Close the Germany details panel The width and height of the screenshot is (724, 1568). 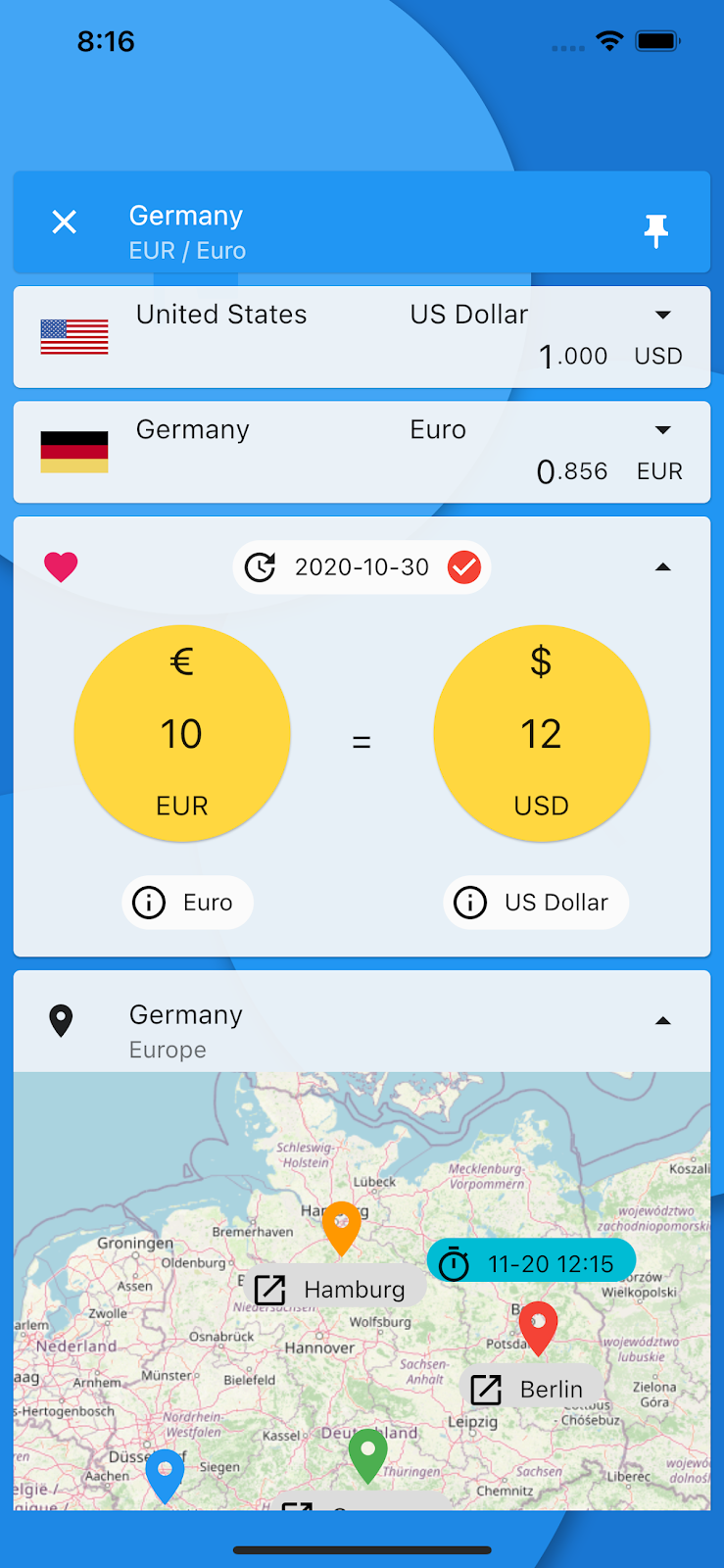[65, 222]
